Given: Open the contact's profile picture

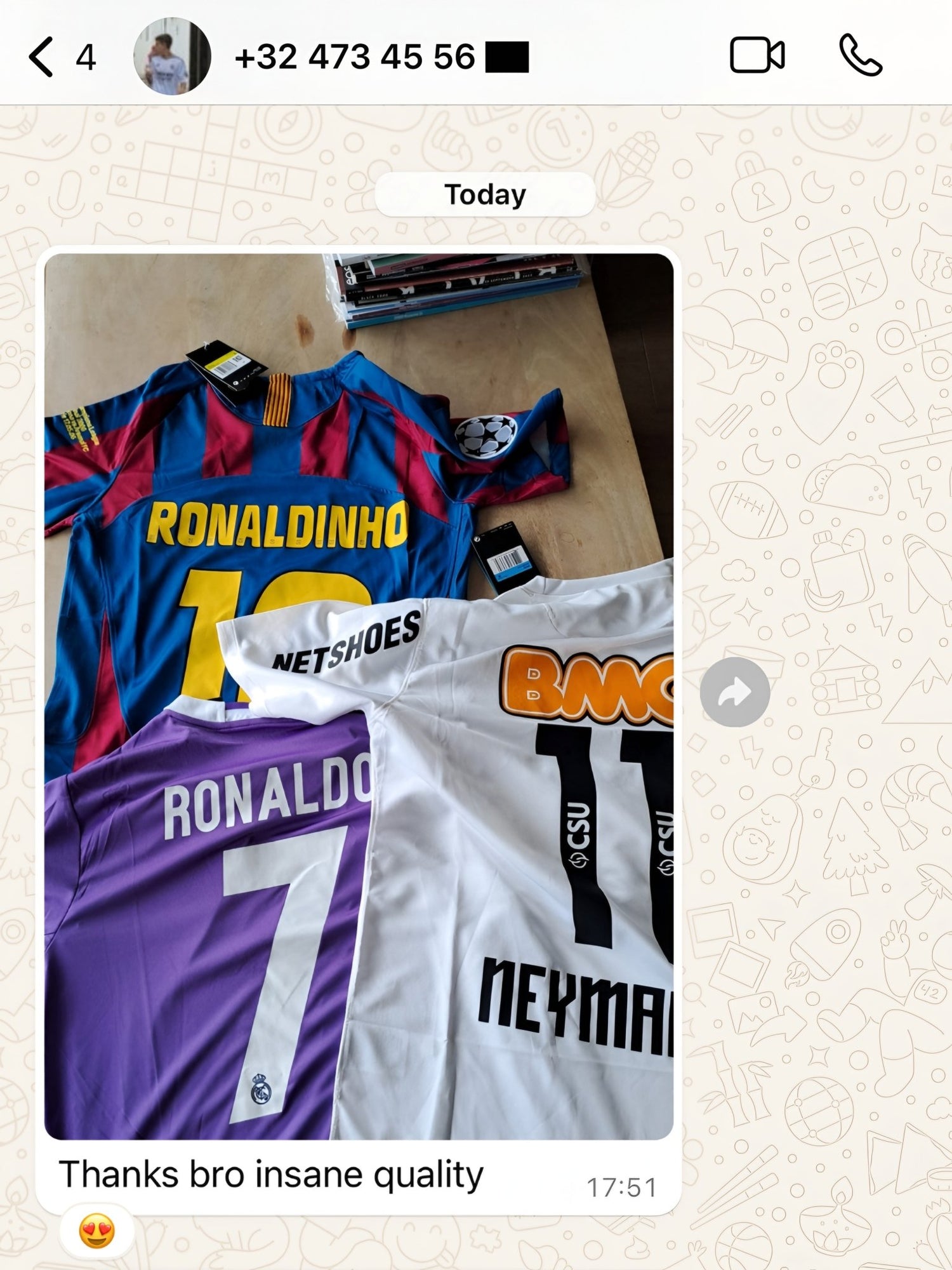Looking at the screenshot, I should (172, 57).
